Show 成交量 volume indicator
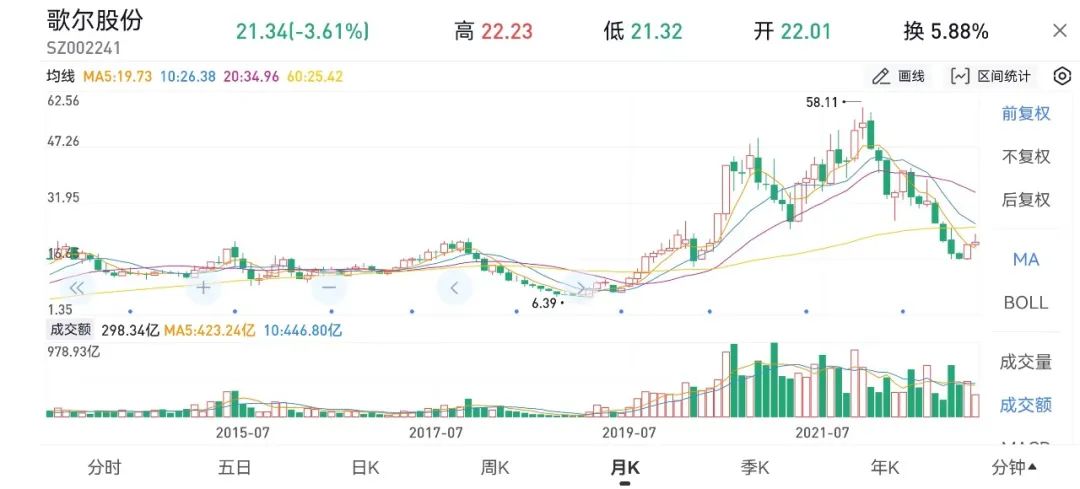 (x=1026, y=362)
